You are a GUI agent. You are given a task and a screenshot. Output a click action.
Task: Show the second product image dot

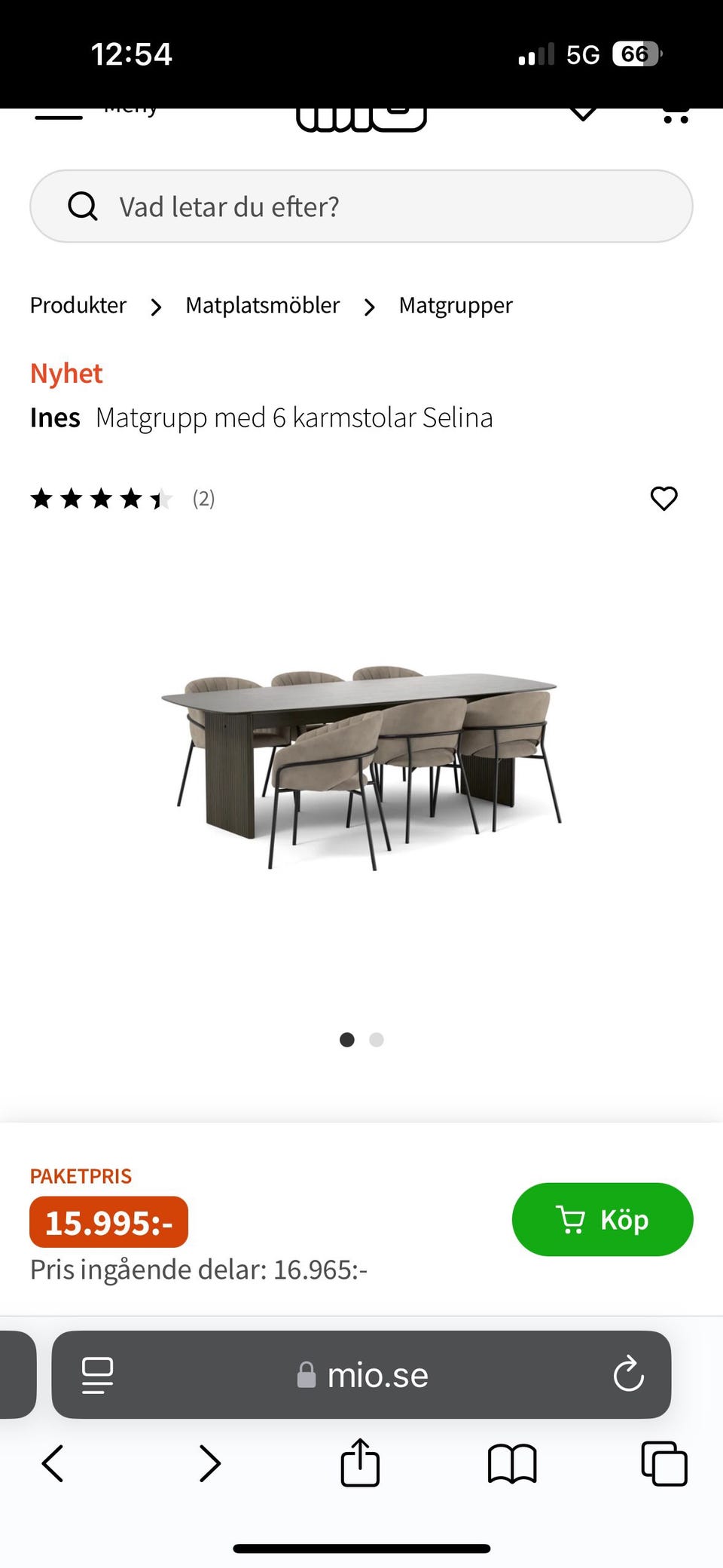coord(377,1040)
